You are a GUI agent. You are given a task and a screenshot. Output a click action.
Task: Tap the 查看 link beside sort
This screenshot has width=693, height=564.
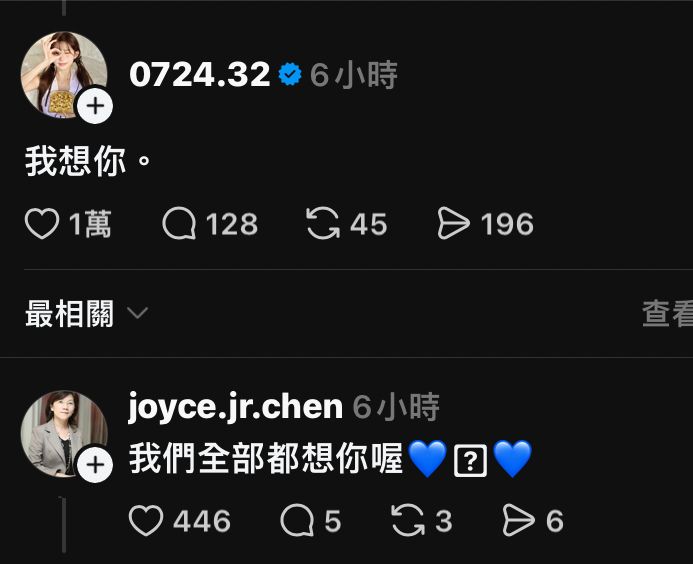pos(666,314)
